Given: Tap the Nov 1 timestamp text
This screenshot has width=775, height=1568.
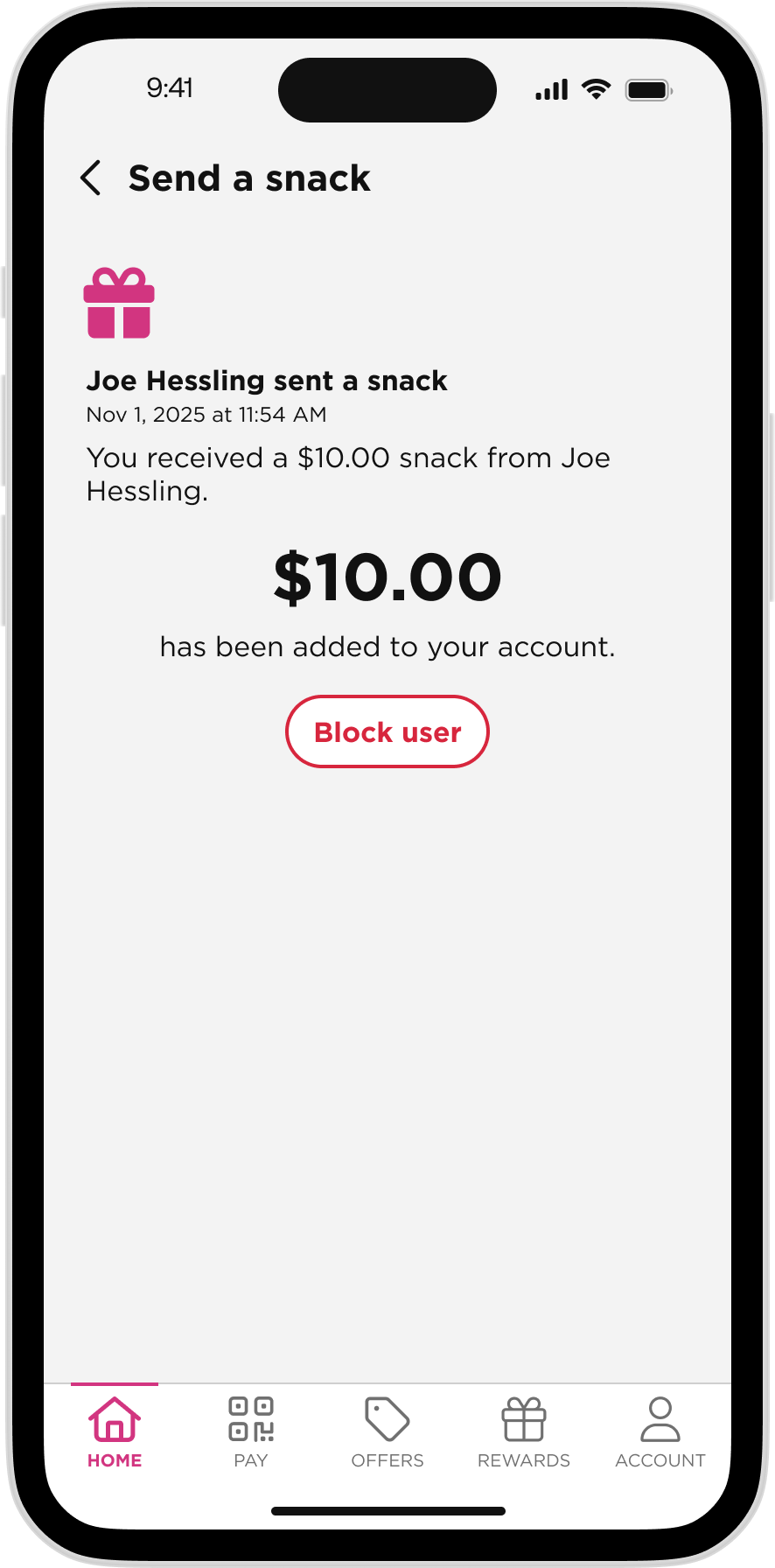Looking at the screenshot, I should (x=206, y=415).
